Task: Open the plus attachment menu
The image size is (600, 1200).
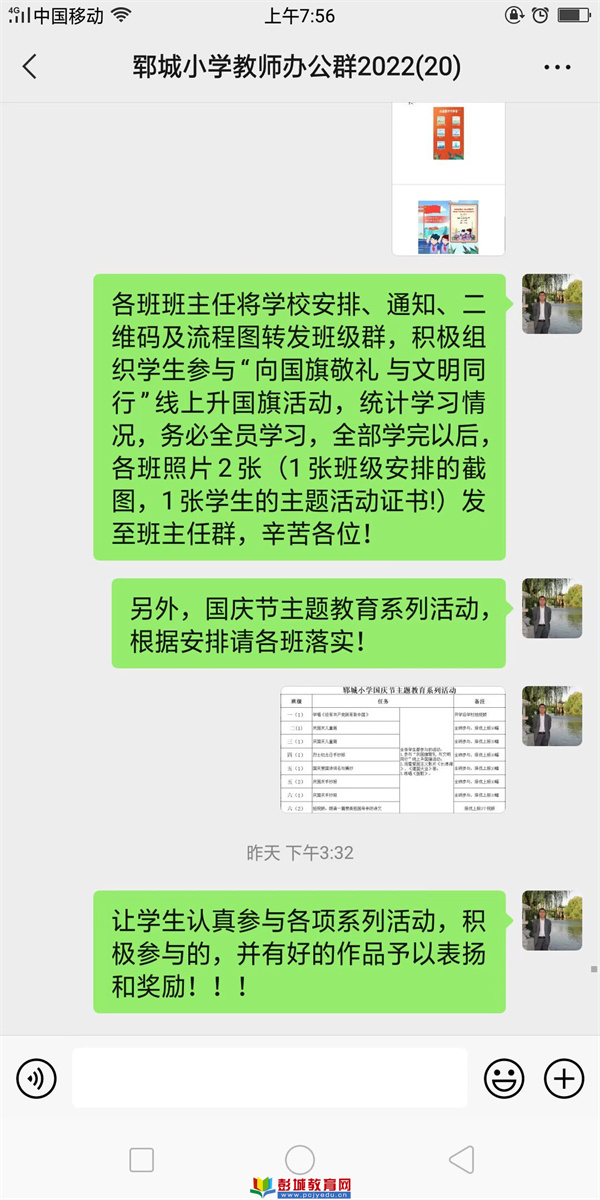Action: coord(564,1078)
